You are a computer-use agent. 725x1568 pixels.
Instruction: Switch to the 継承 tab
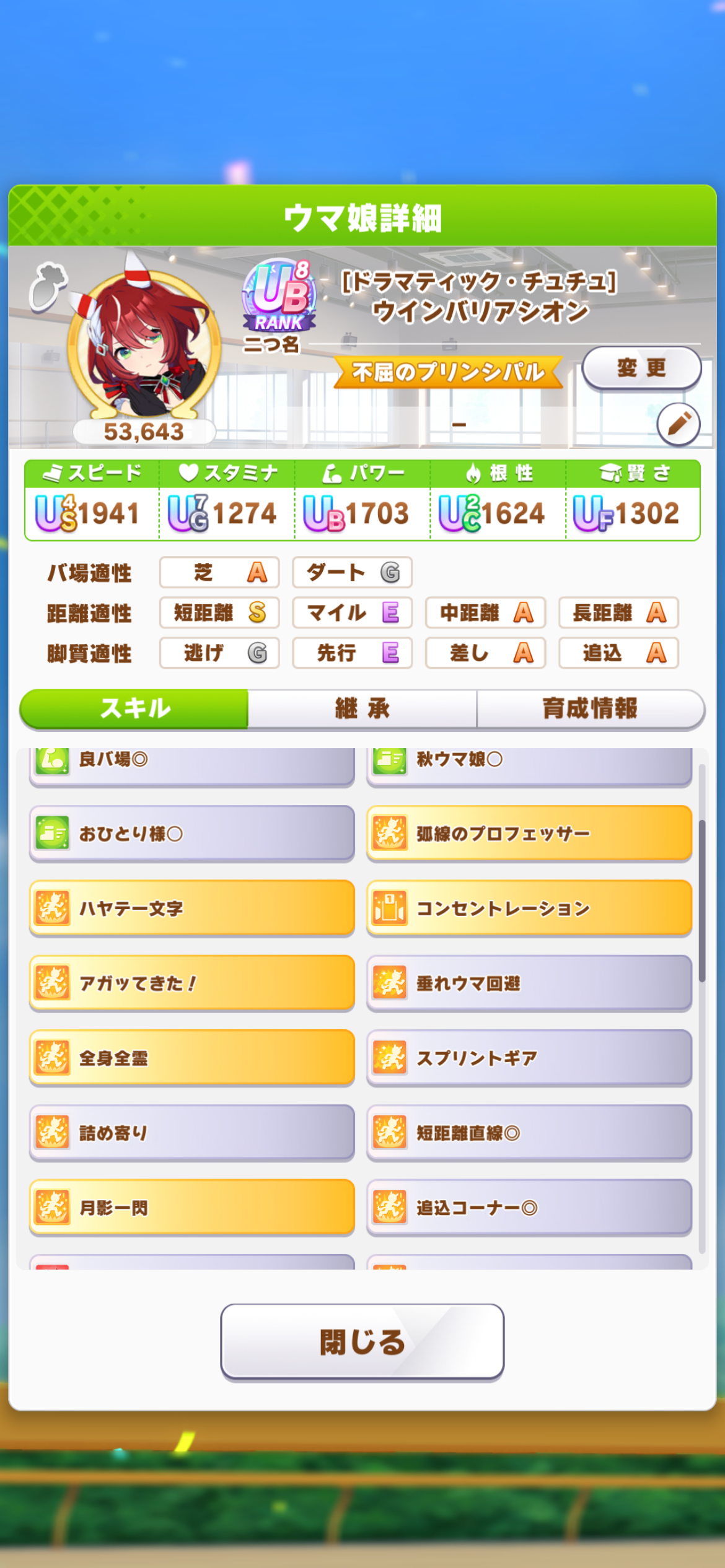(362, 708)
